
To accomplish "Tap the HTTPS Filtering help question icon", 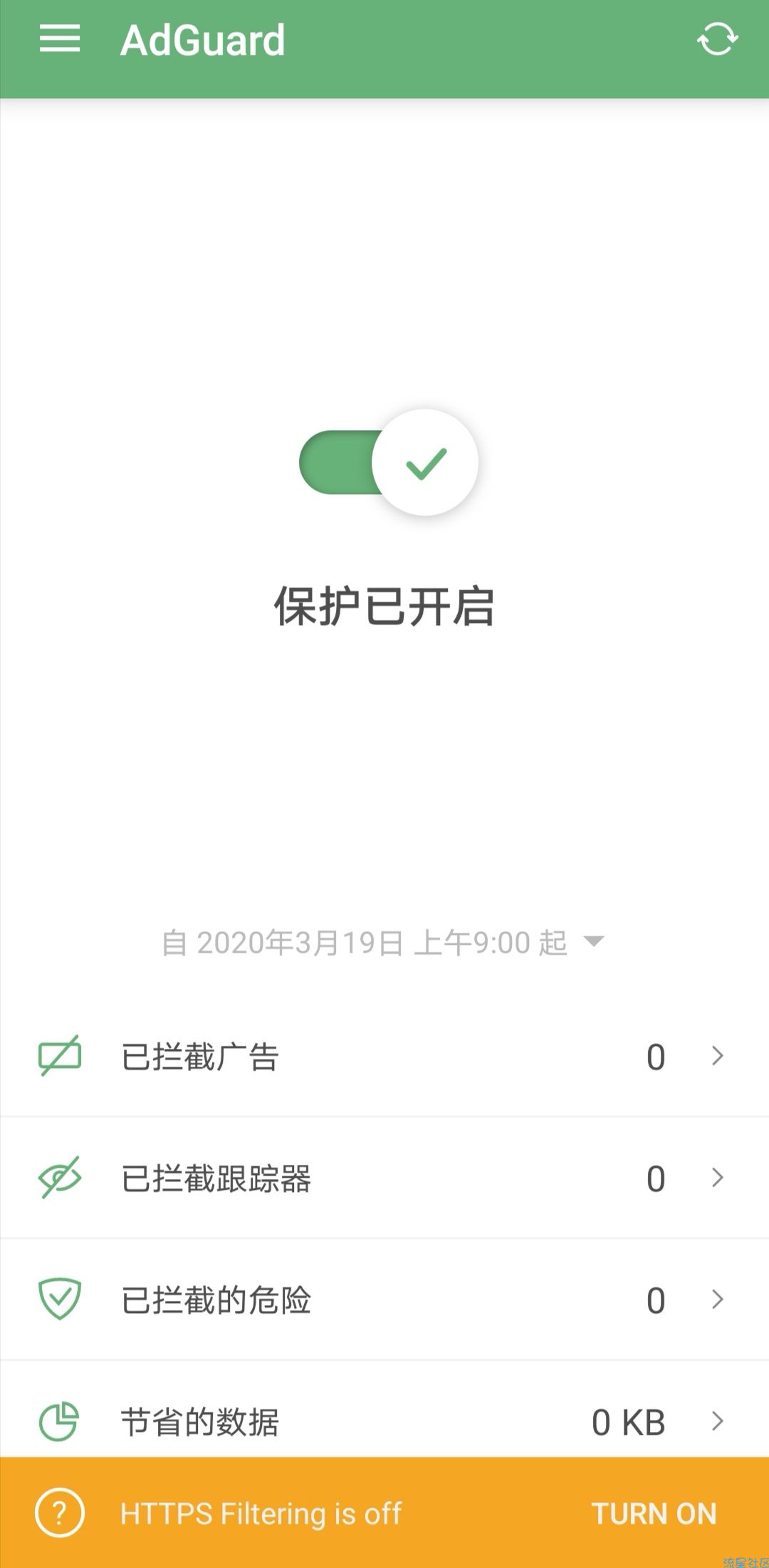I will coord(60,1513).
